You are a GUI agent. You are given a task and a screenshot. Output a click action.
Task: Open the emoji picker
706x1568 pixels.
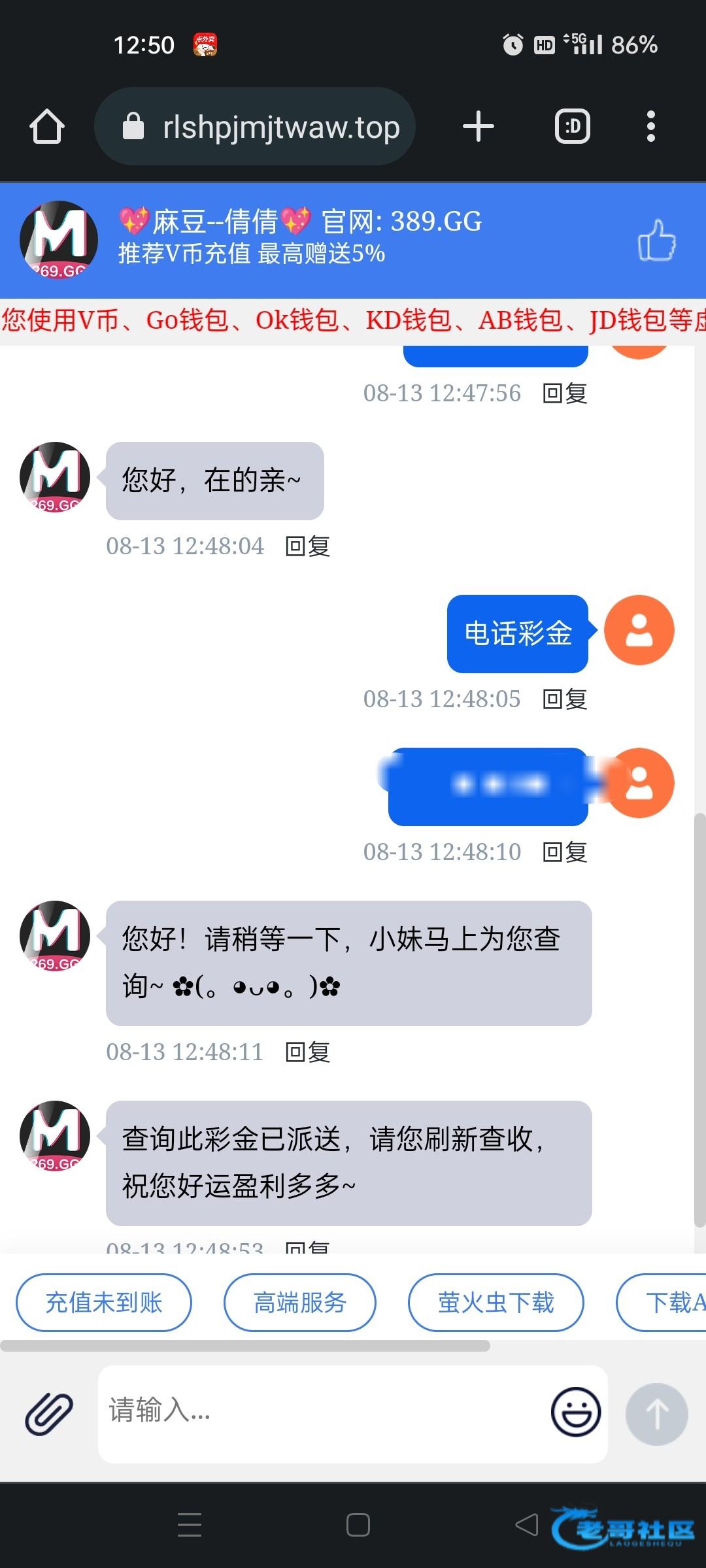(575, 1412)
